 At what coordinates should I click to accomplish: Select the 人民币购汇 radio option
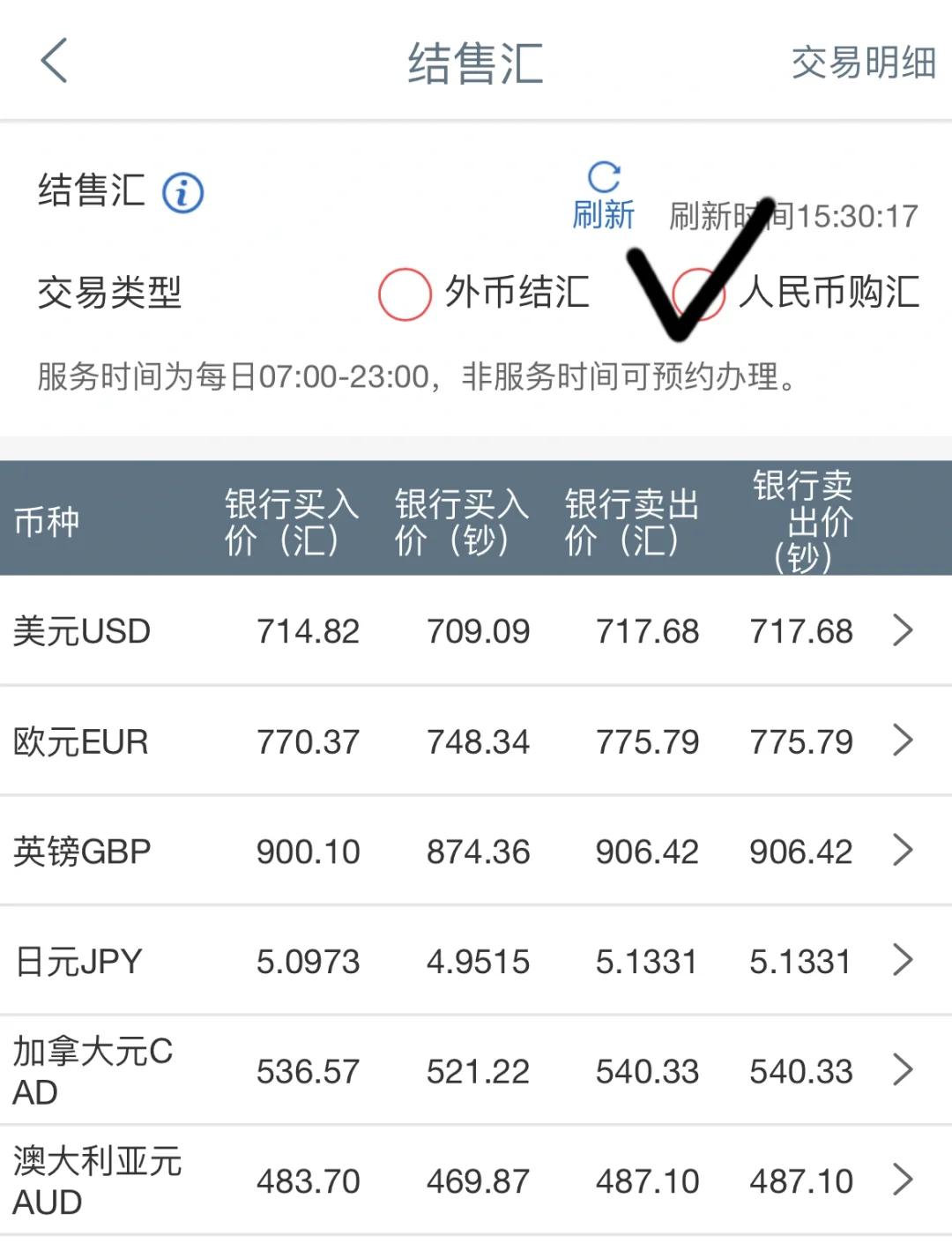(x=699, y=295)
